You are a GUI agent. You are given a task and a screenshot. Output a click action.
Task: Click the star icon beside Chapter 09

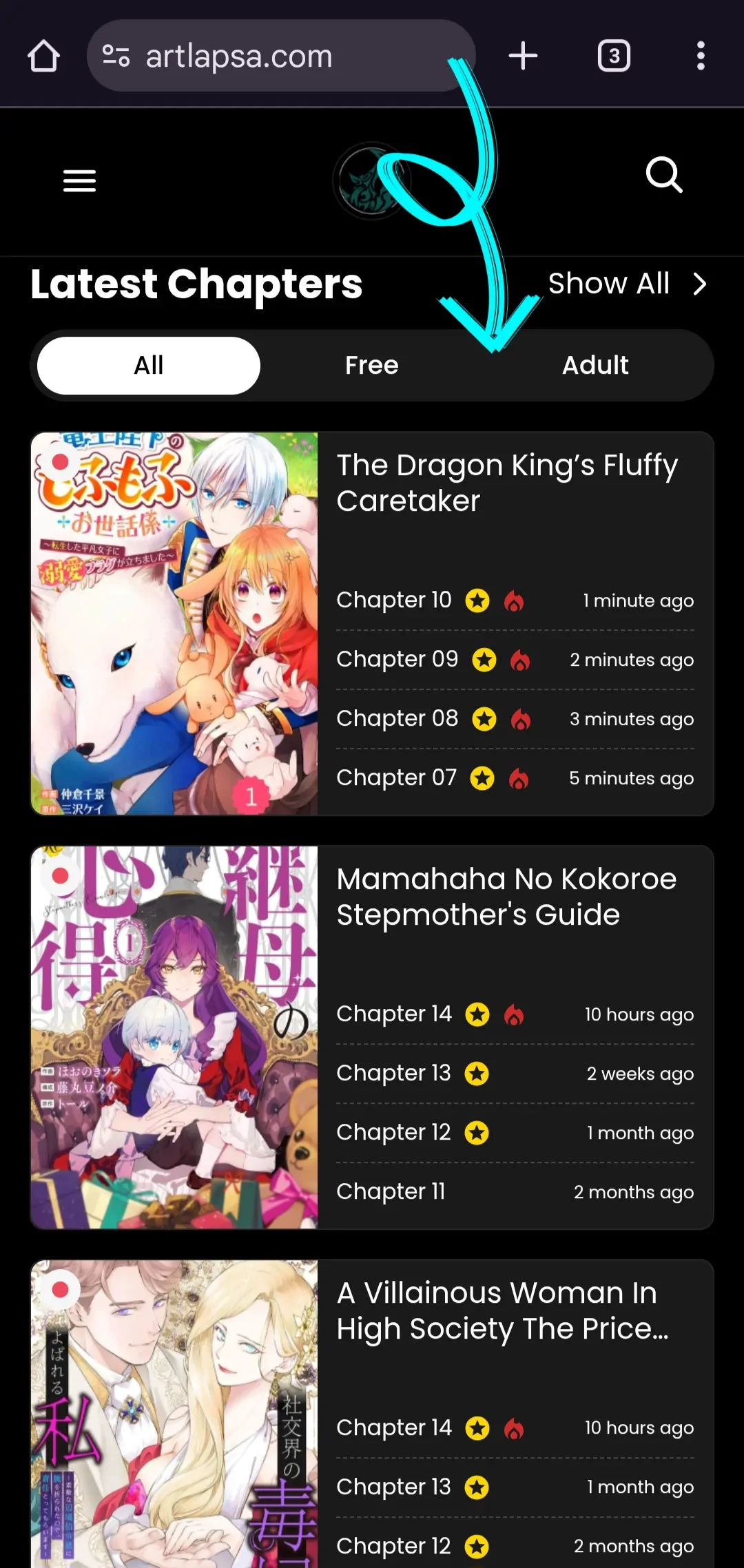pos(485,659)
